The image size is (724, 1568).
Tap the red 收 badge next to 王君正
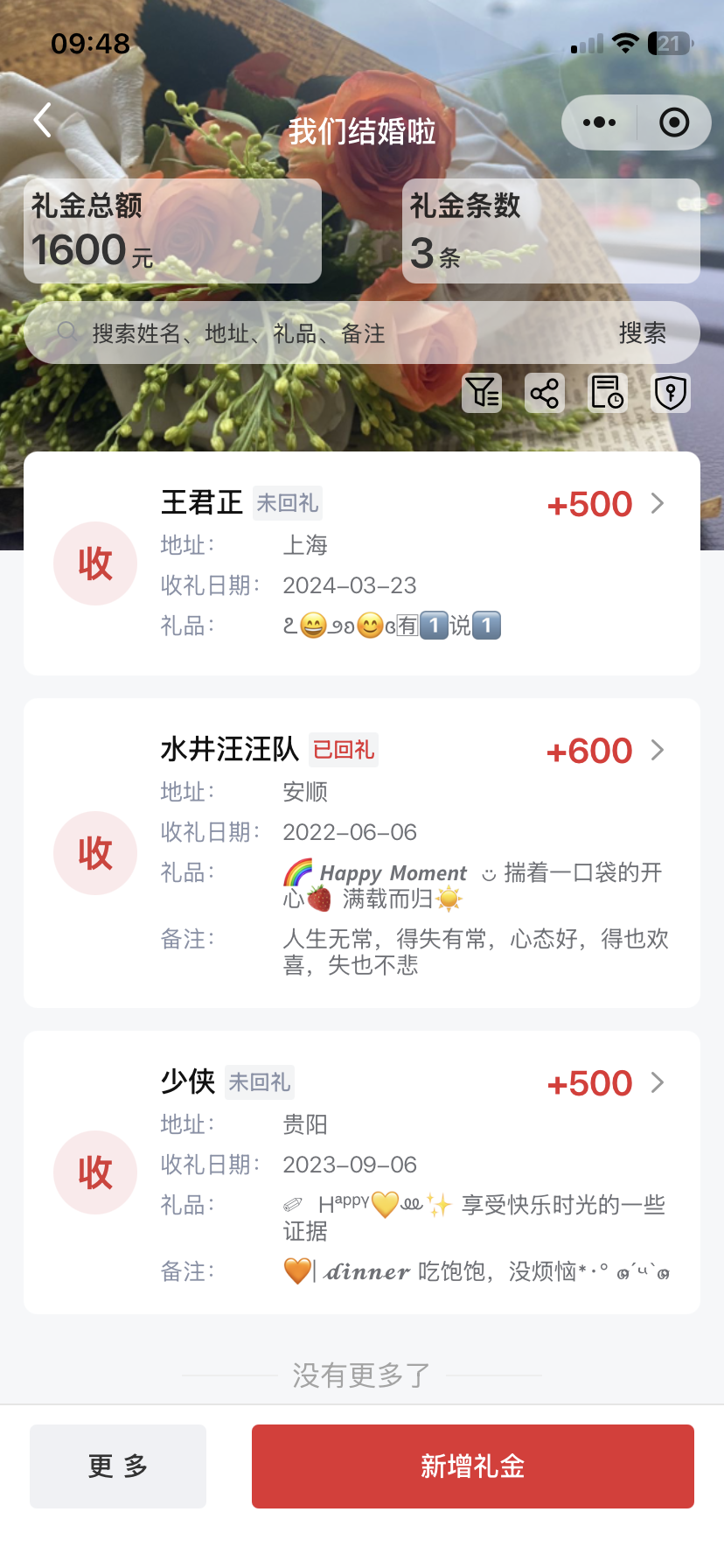[x=94, y=563]
